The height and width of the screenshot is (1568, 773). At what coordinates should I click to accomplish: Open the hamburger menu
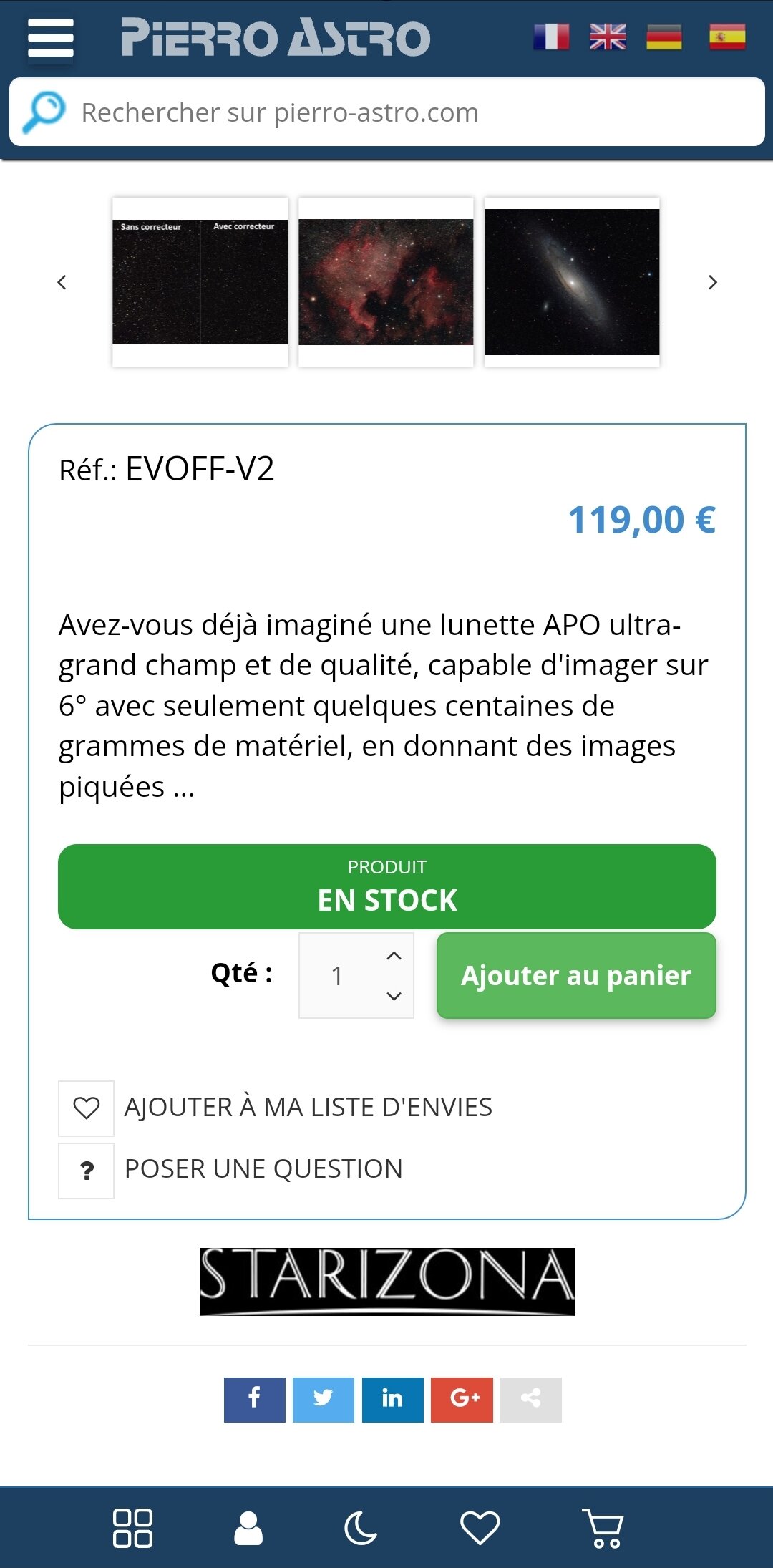50,37
